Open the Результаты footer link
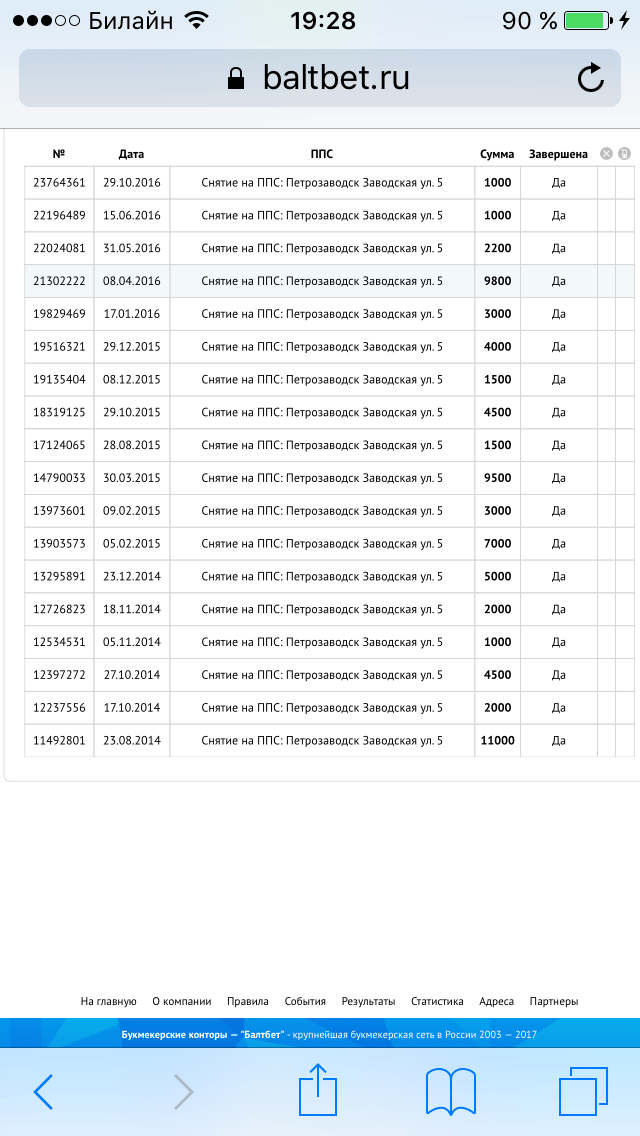Screen dimensions: 640x1136 368,1001
